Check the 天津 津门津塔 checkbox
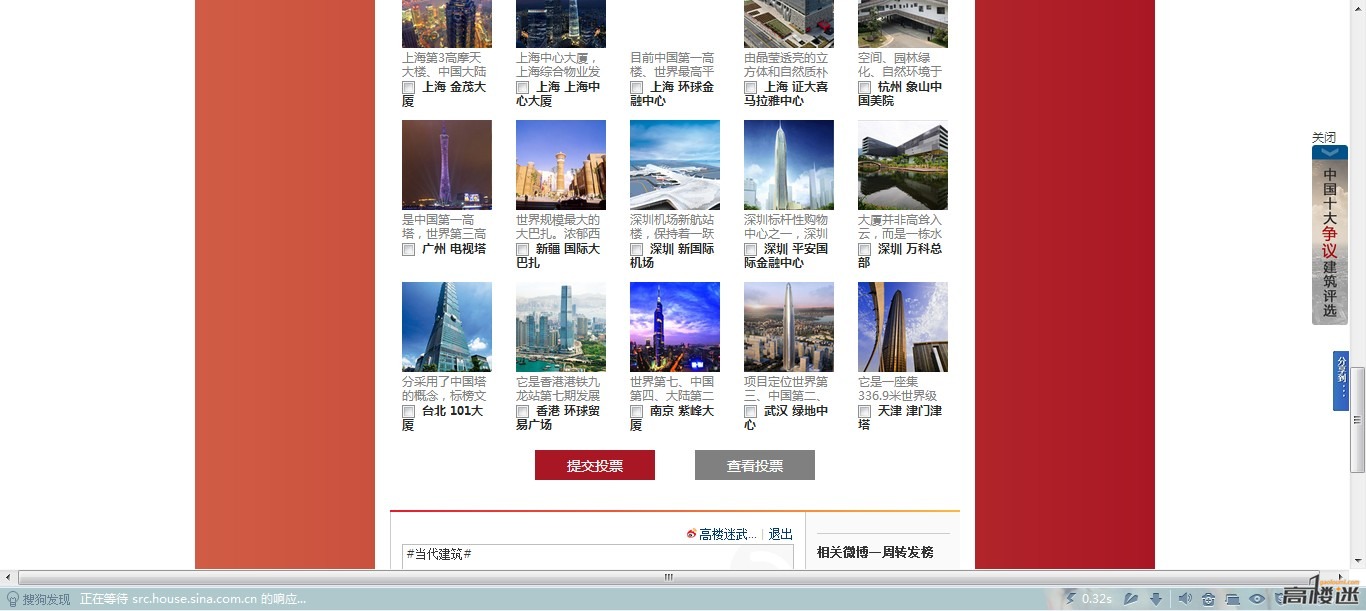The image size is (1366, 611). click(x=865, y=412)
